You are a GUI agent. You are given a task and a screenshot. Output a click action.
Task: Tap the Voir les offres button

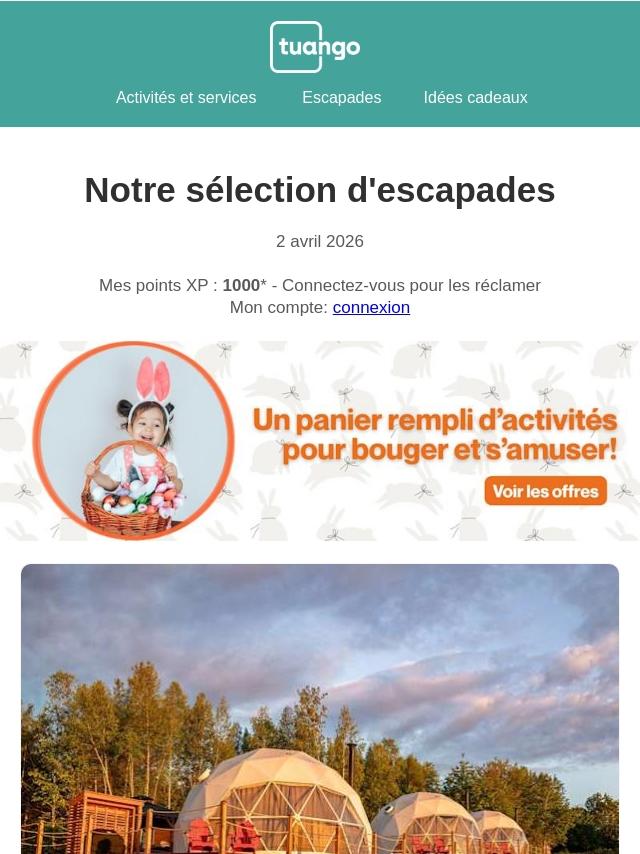[x=546, y=491]
